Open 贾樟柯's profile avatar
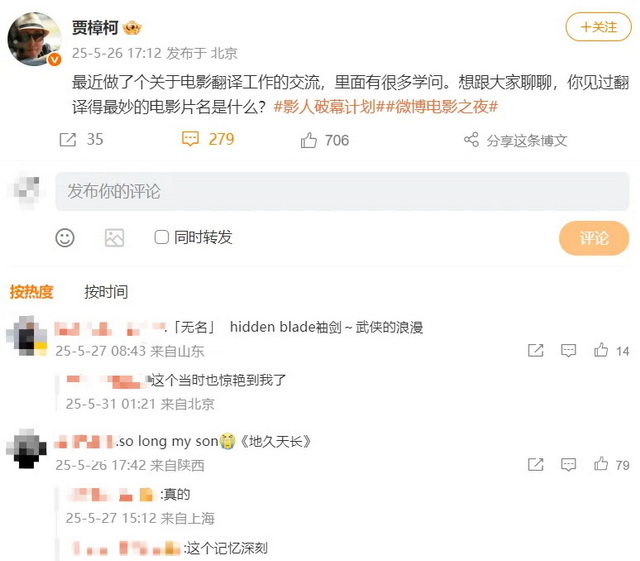The height and width of the screenshot is (561, 640). 34,39
